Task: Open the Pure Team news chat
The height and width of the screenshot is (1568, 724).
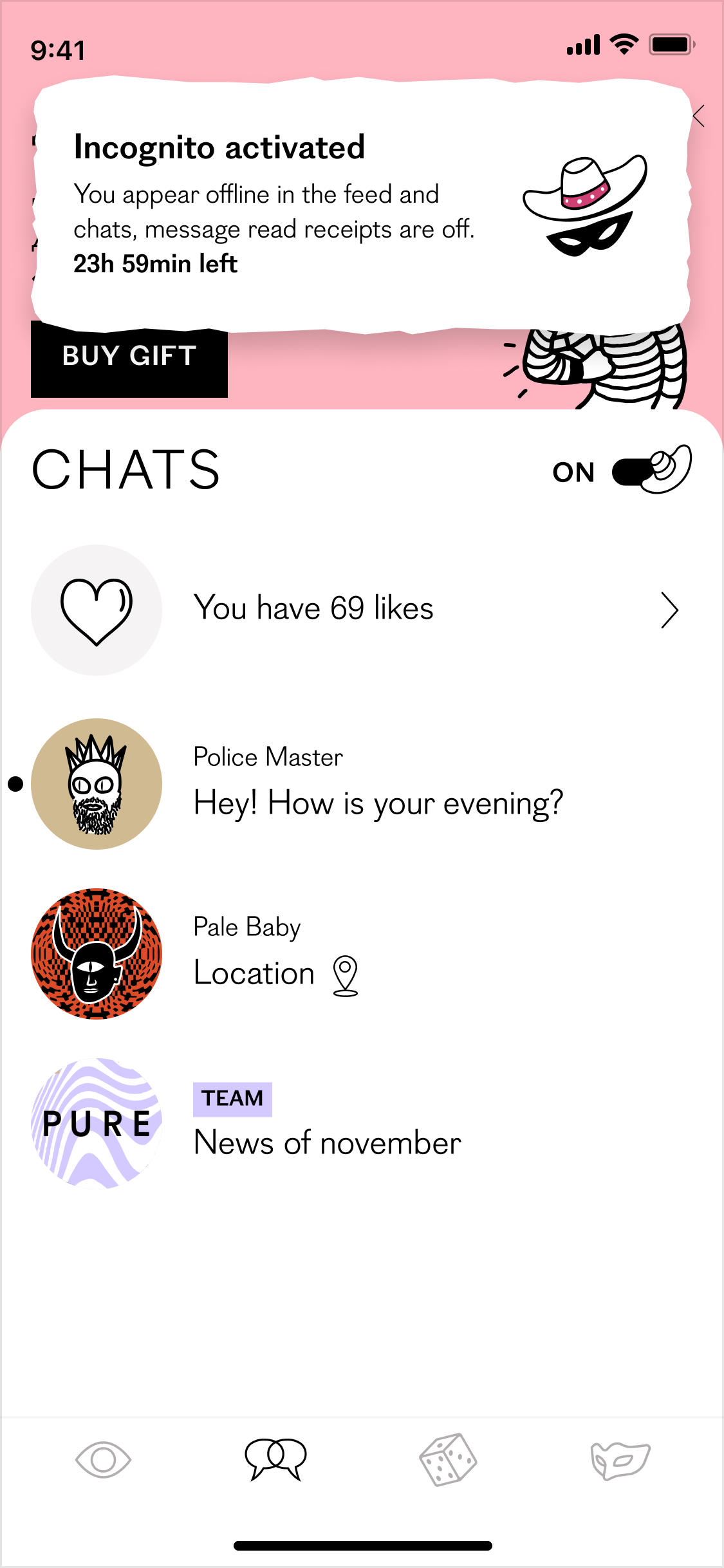Action: (360, 1124)
